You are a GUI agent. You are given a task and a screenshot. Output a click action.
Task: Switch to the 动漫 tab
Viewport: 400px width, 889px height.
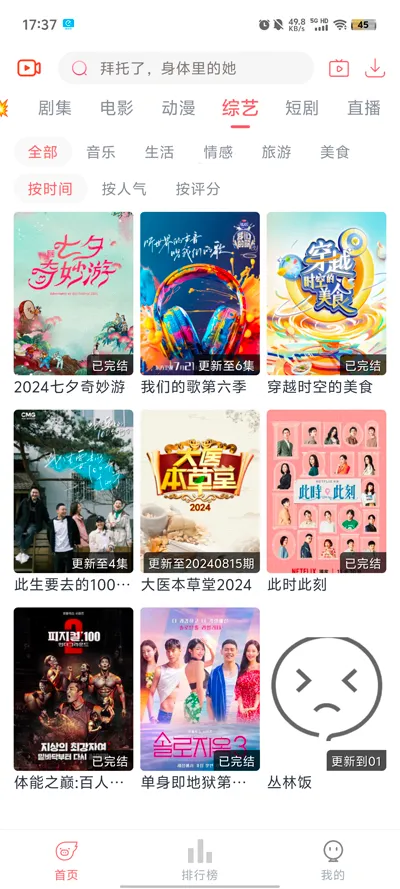tap(178, 108)
